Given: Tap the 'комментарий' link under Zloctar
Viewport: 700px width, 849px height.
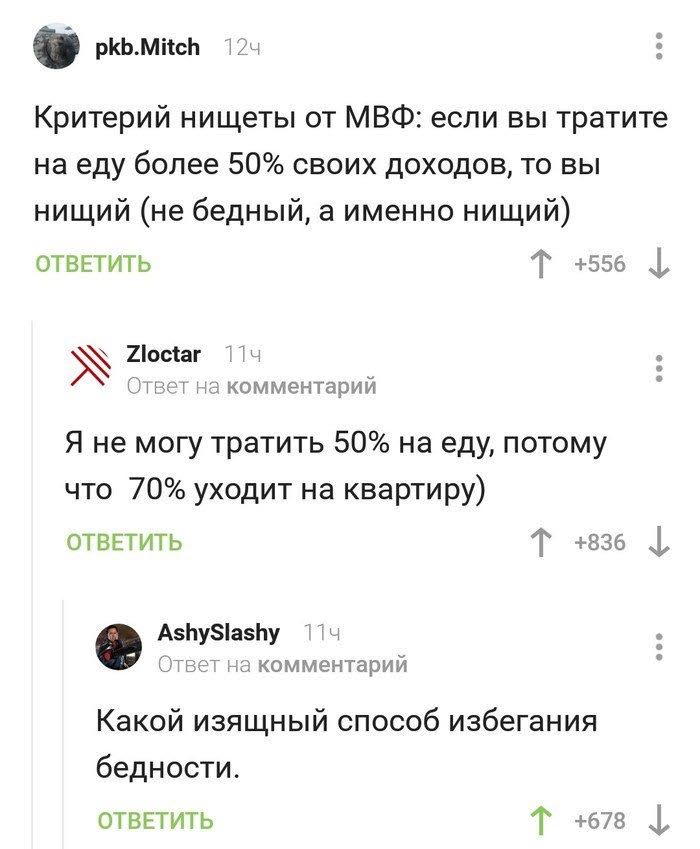Looking at the screenshot, I should click(x=303, y=386).
